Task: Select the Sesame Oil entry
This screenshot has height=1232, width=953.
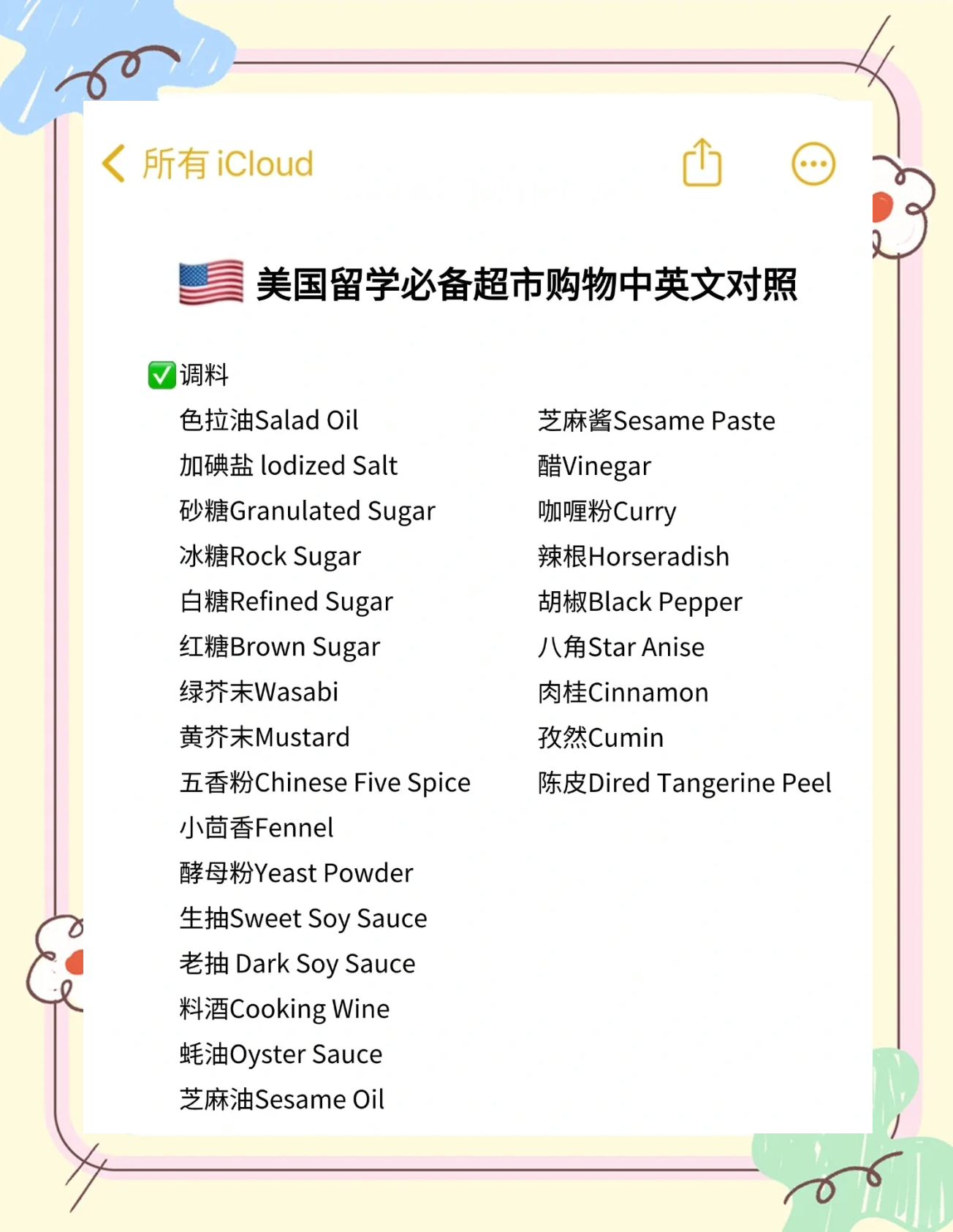Action: coord(283,1099)
